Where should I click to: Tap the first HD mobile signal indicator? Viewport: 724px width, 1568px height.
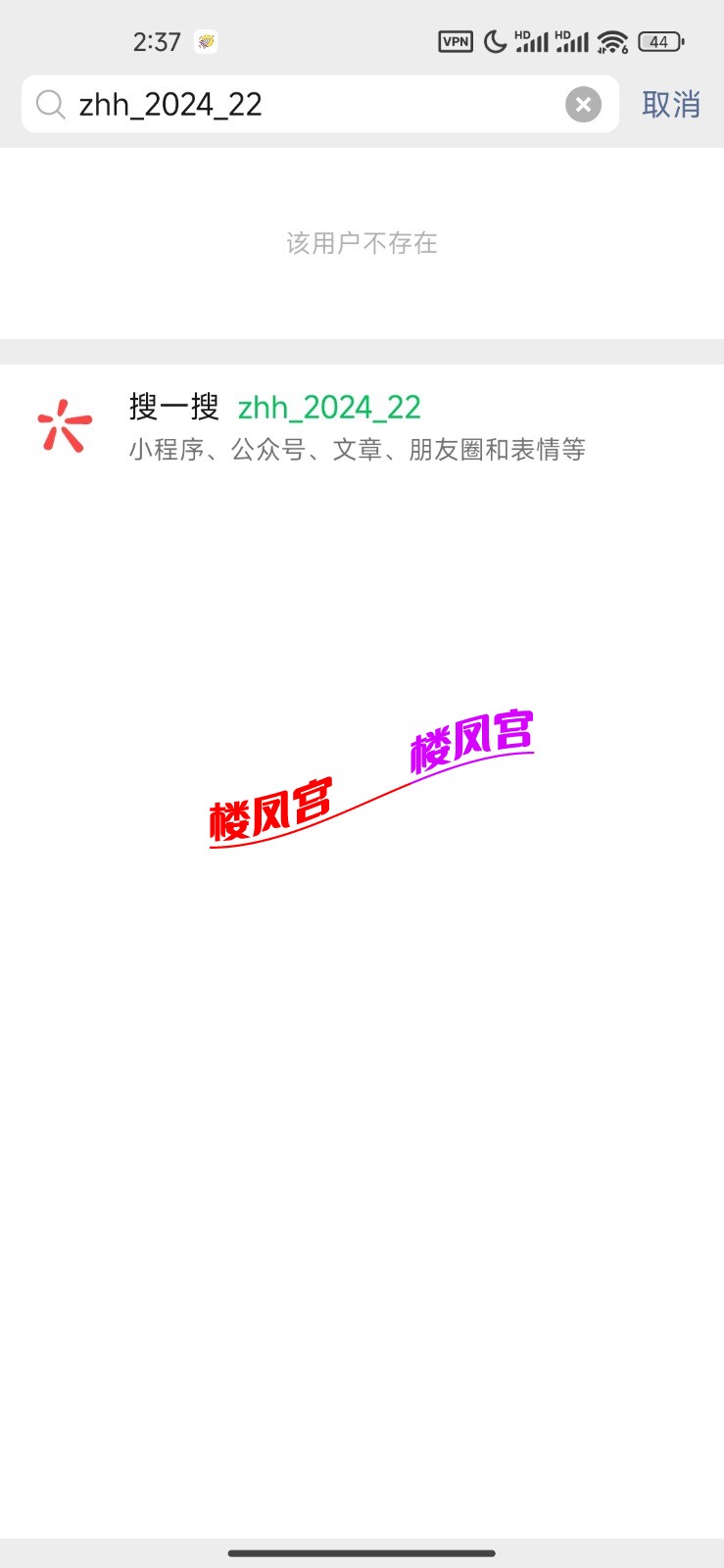(x=532, y=41)
